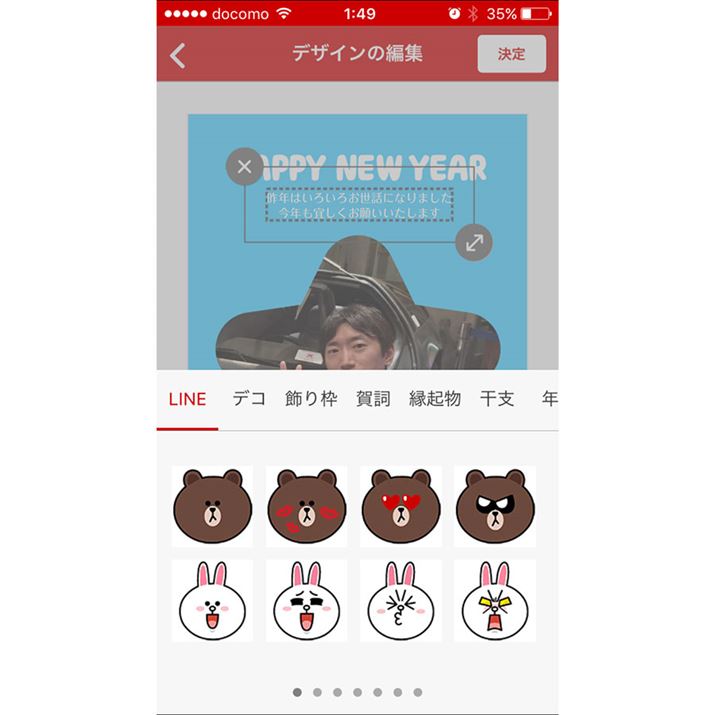Add the Brown bear with kiss marks sticker

[306, 506]
